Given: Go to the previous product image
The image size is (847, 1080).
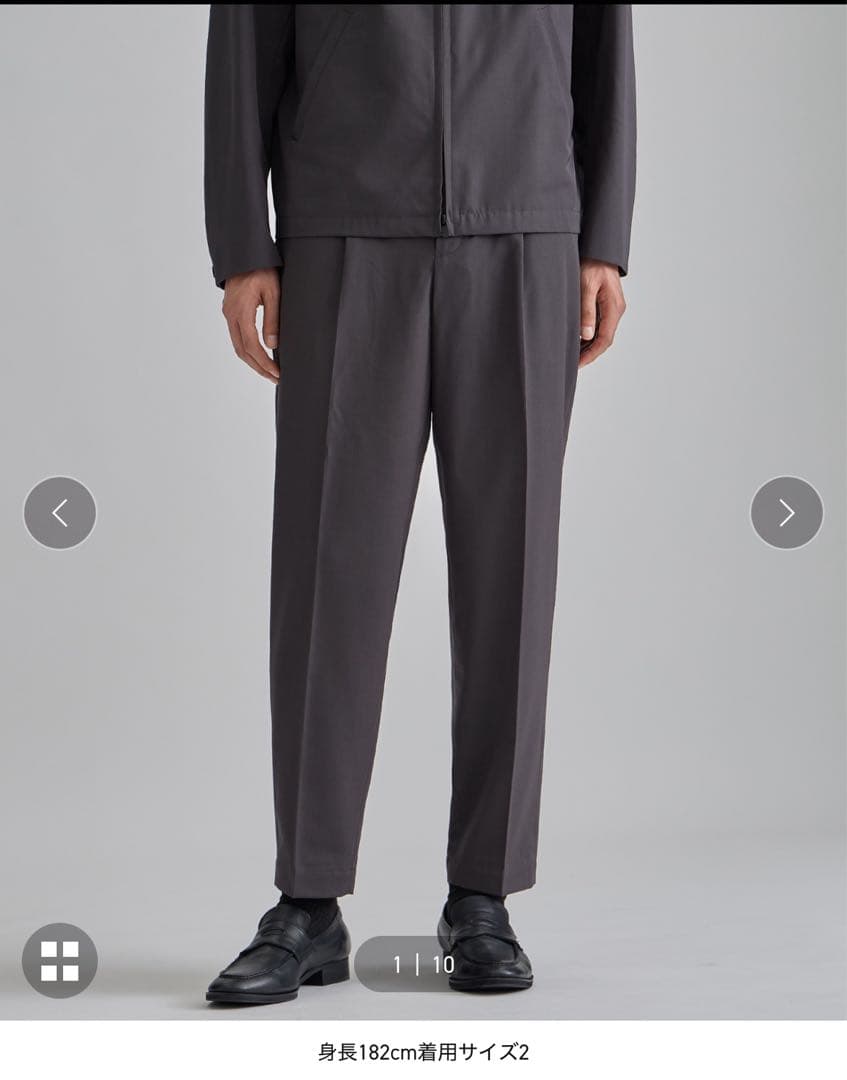Looking at the screenshot, I should (60, 513).
